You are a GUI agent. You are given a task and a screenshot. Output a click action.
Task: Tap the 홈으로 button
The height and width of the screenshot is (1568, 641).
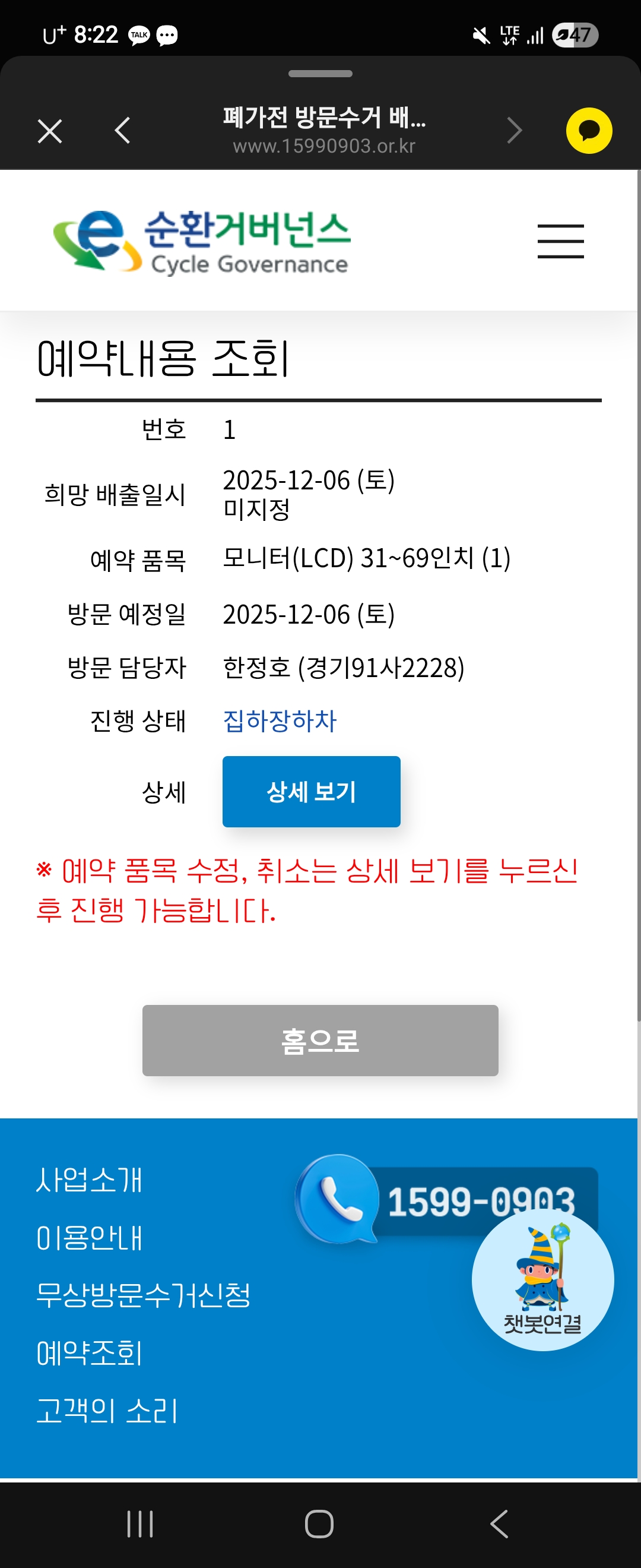click(x=320, y=1039)
